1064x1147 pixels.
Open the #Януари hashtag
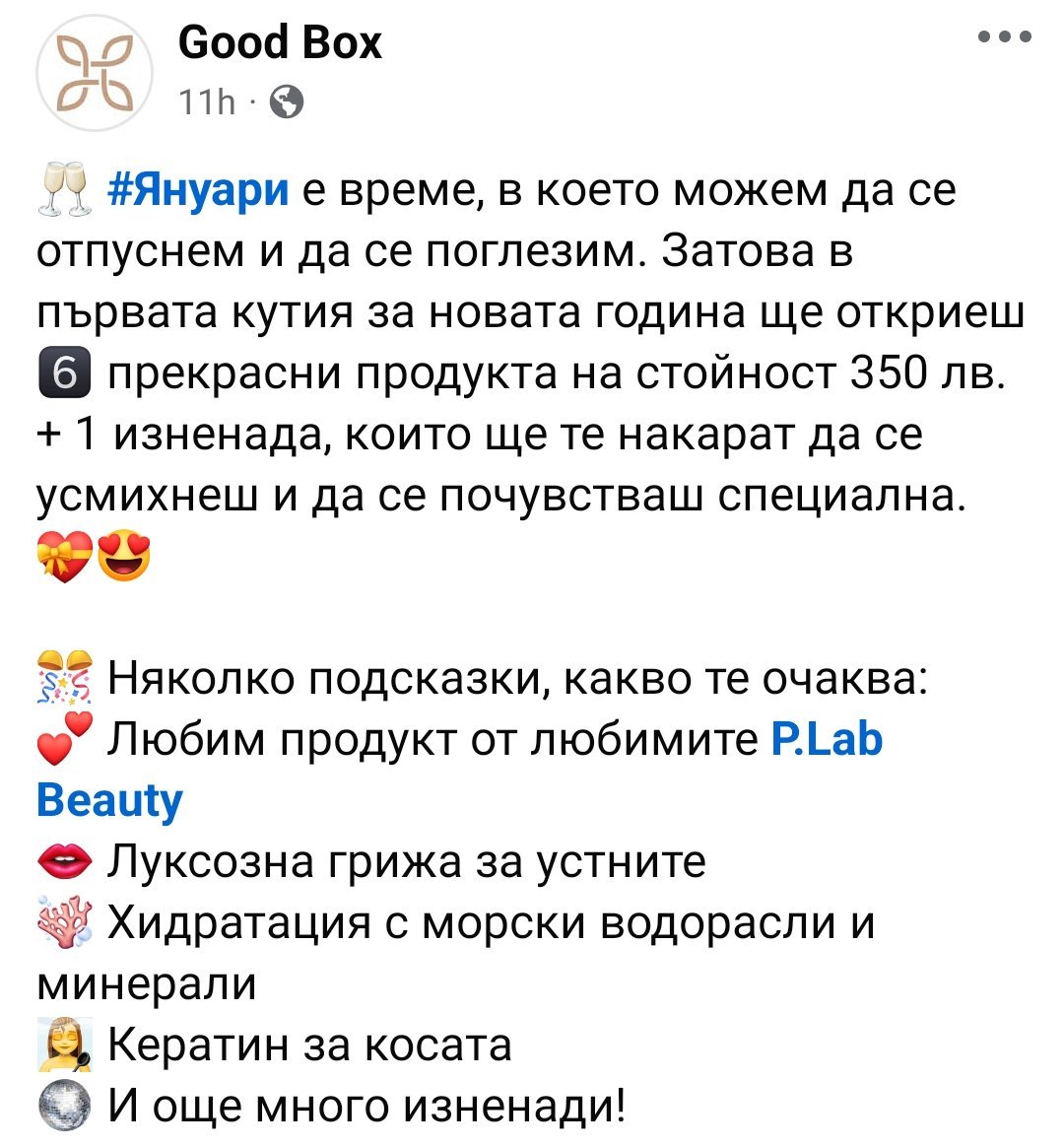click(198, 191)
